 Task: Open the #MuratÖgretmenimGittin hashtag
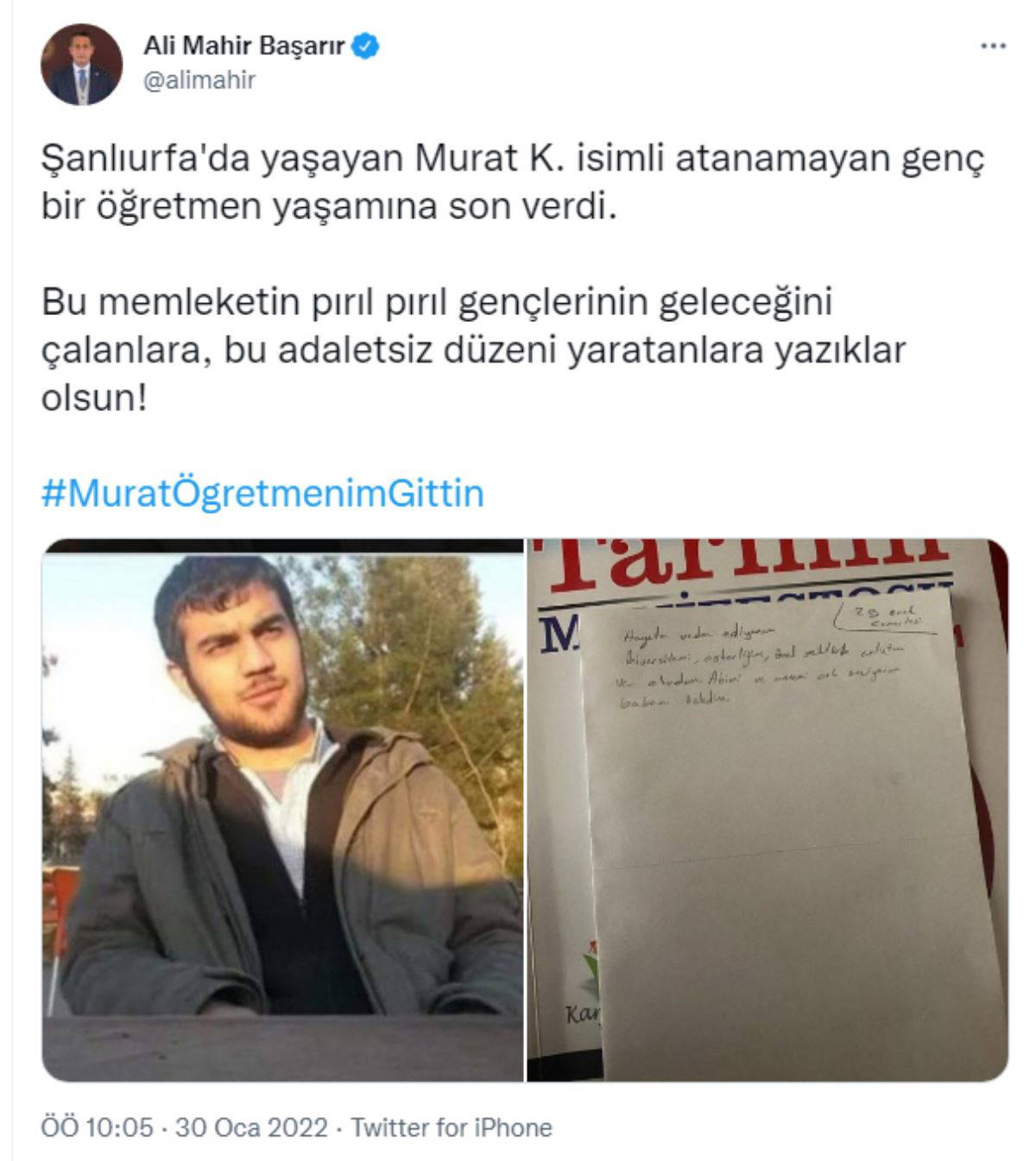[262, 494]
